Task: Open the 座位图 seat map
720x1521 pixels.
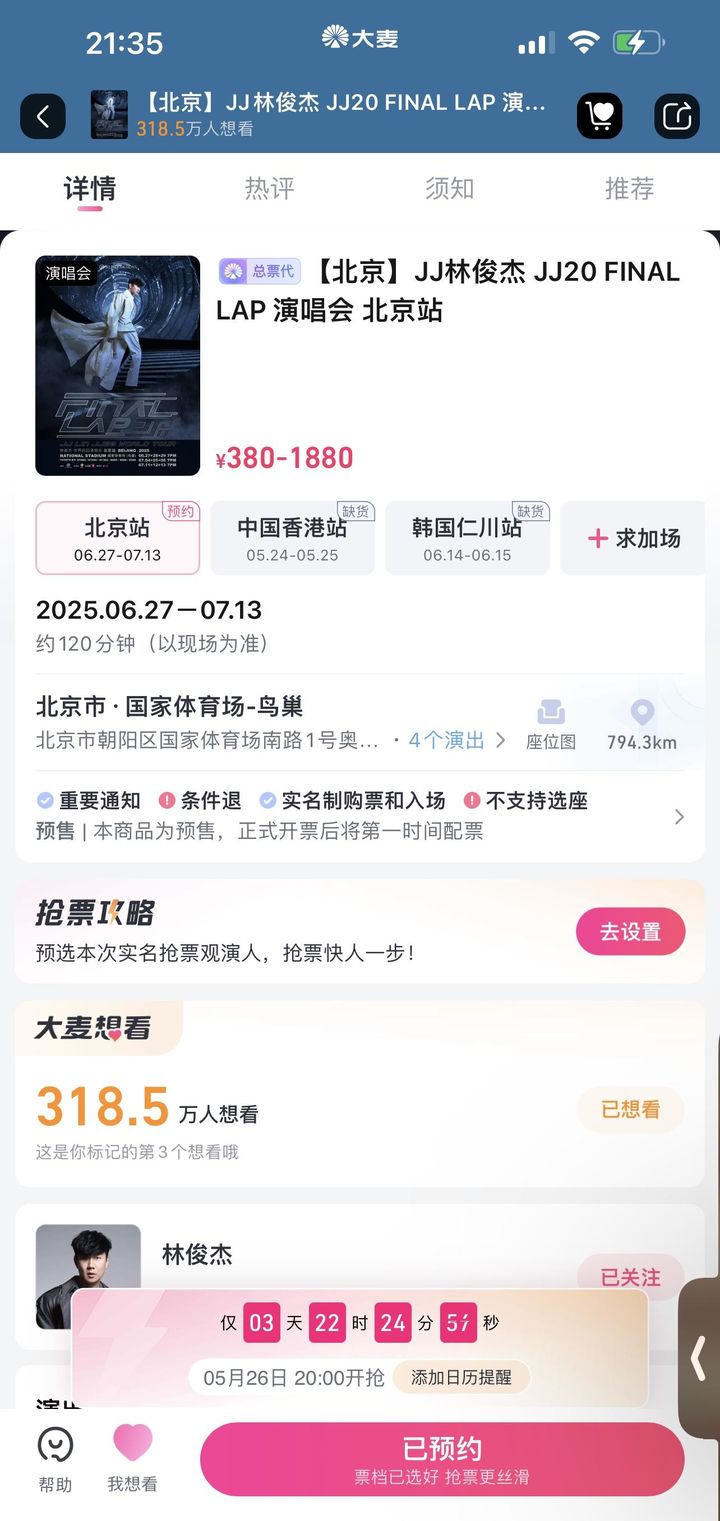Action: [551, 725]
